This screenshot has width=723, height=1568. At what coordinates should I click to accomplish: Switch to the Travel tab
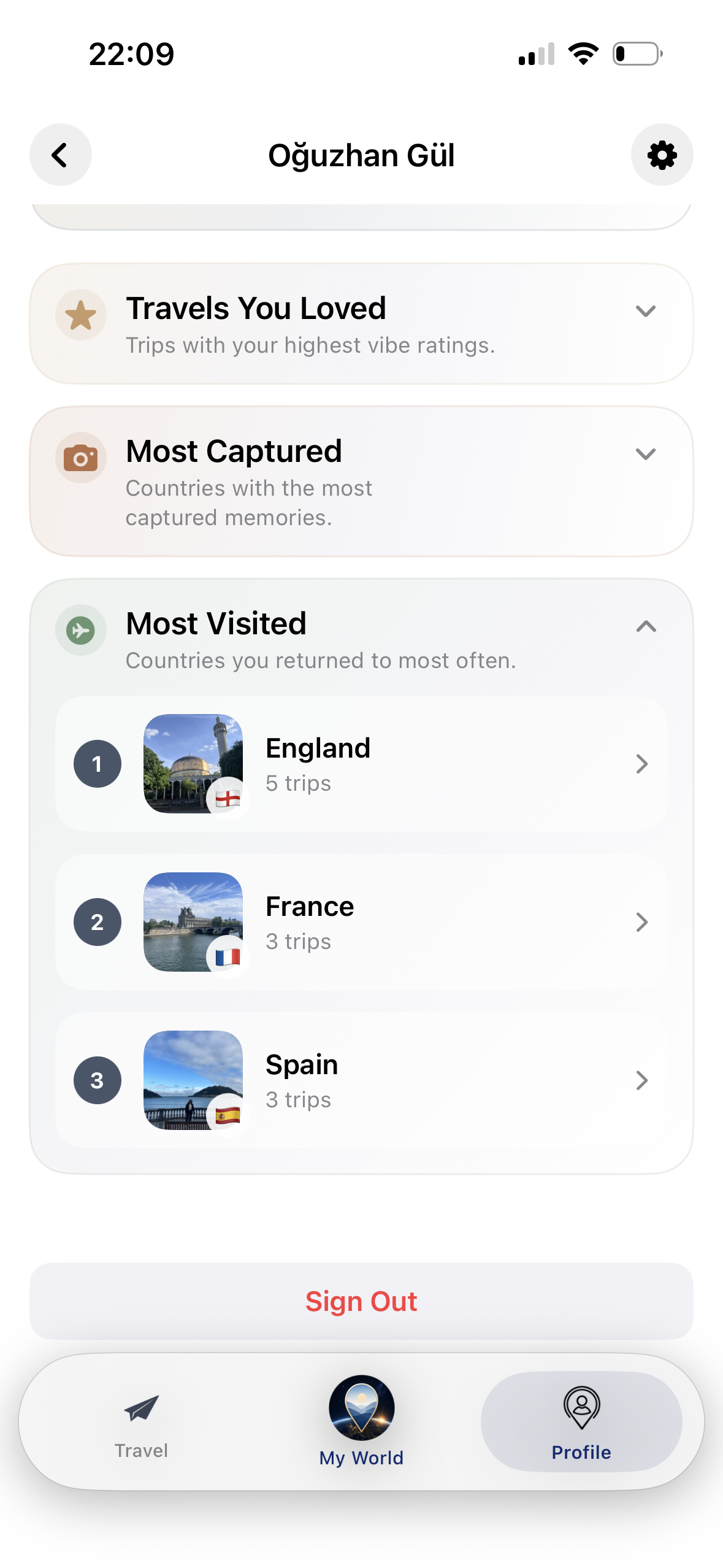141,1423
